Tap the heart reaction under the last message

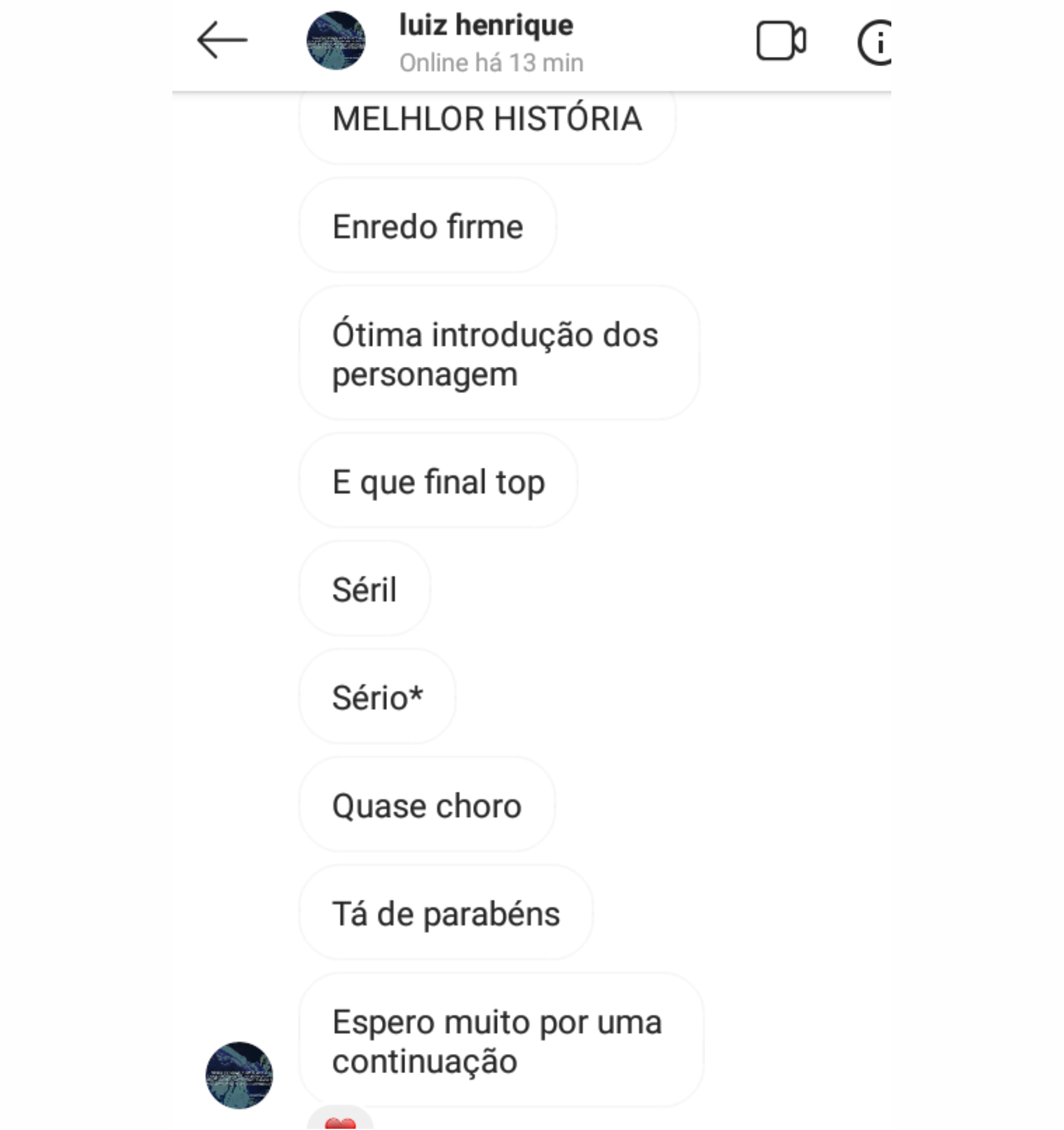[x=340, y=1121]
